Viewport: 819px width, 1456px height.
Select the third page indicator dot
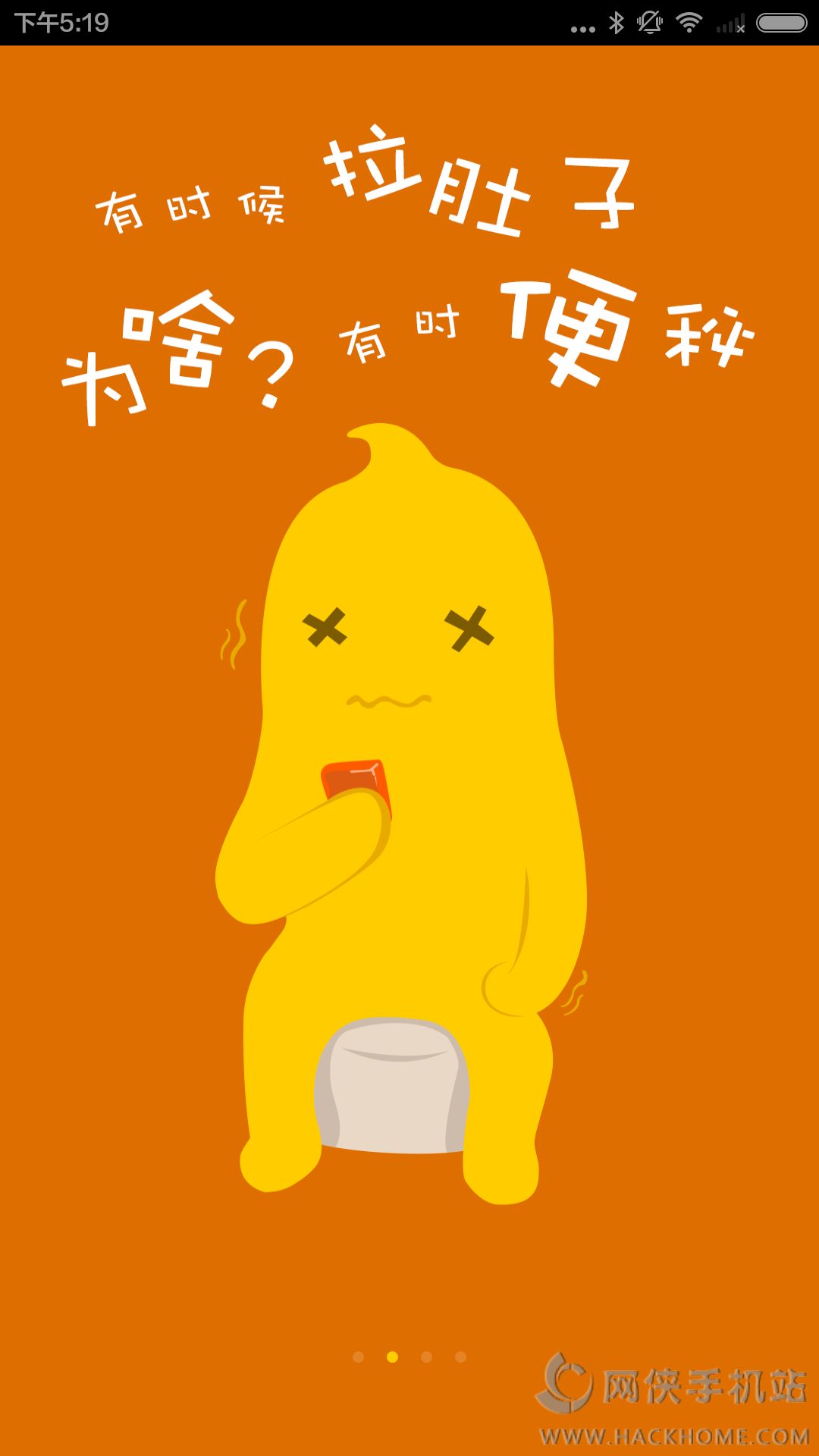pyautogui.click(x=426, y=1357)
